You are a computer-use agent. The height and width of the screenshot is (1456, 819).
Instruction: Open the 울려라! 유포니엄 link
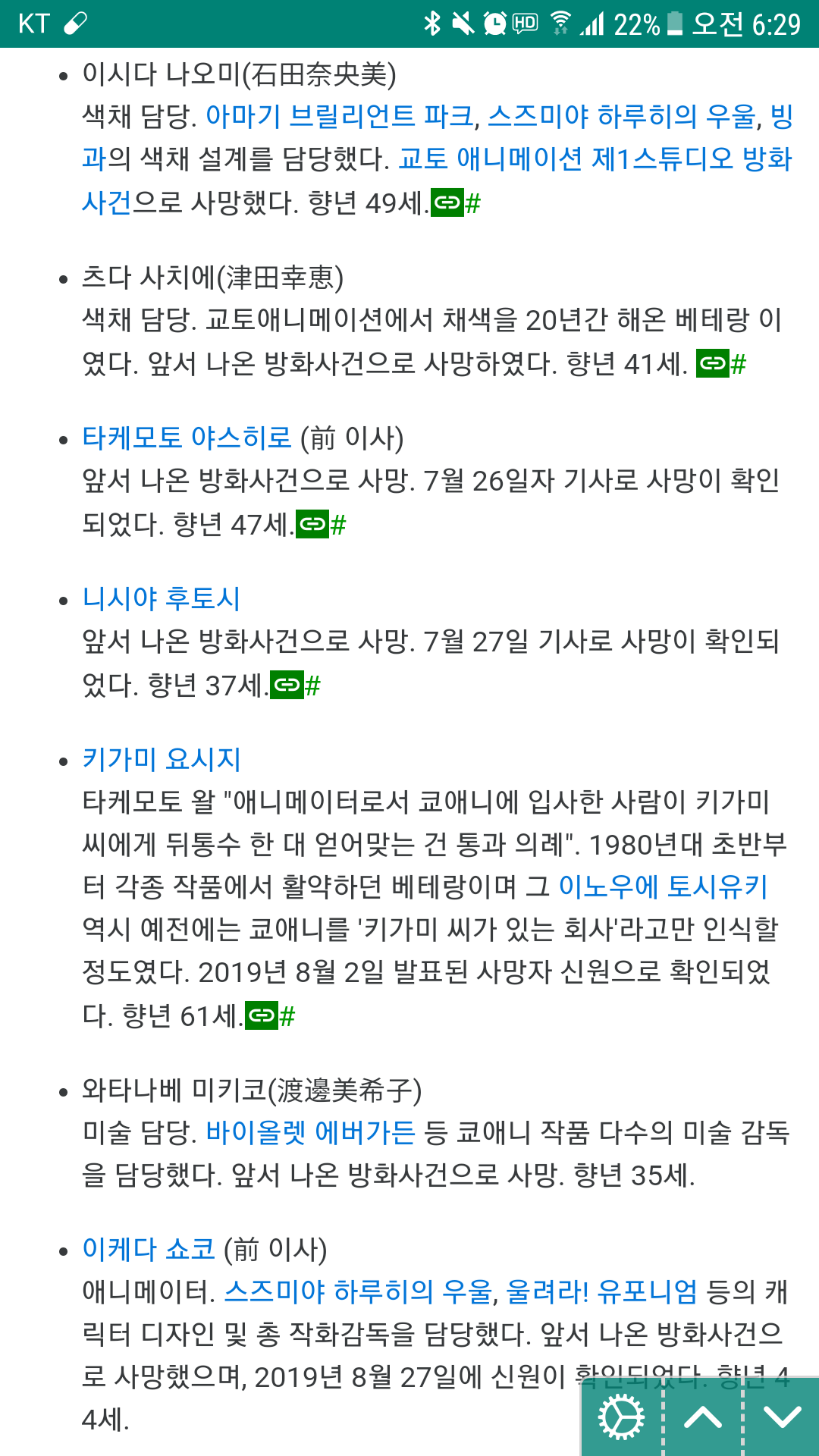[x=601, y=1291]
